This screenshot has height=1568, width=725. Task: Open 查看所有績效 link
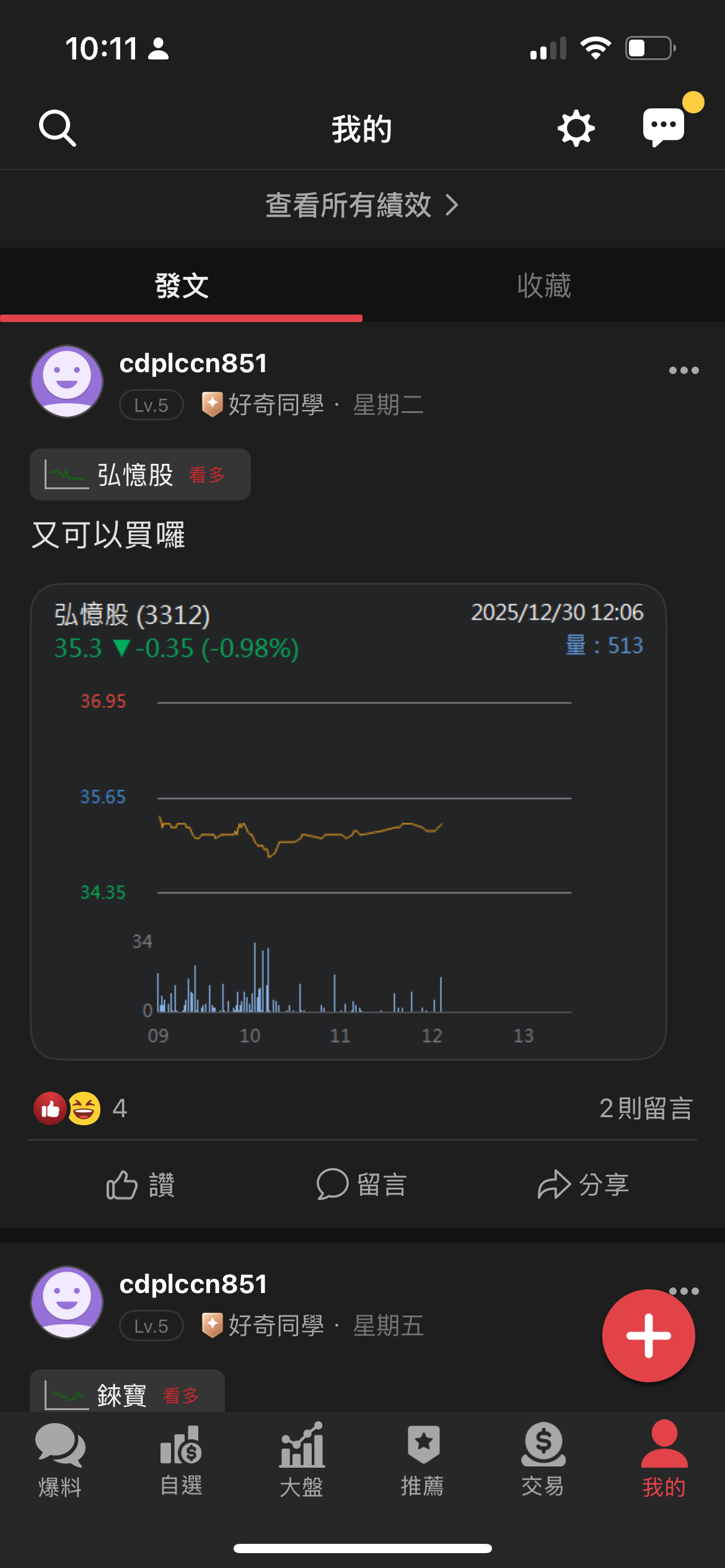362,205
